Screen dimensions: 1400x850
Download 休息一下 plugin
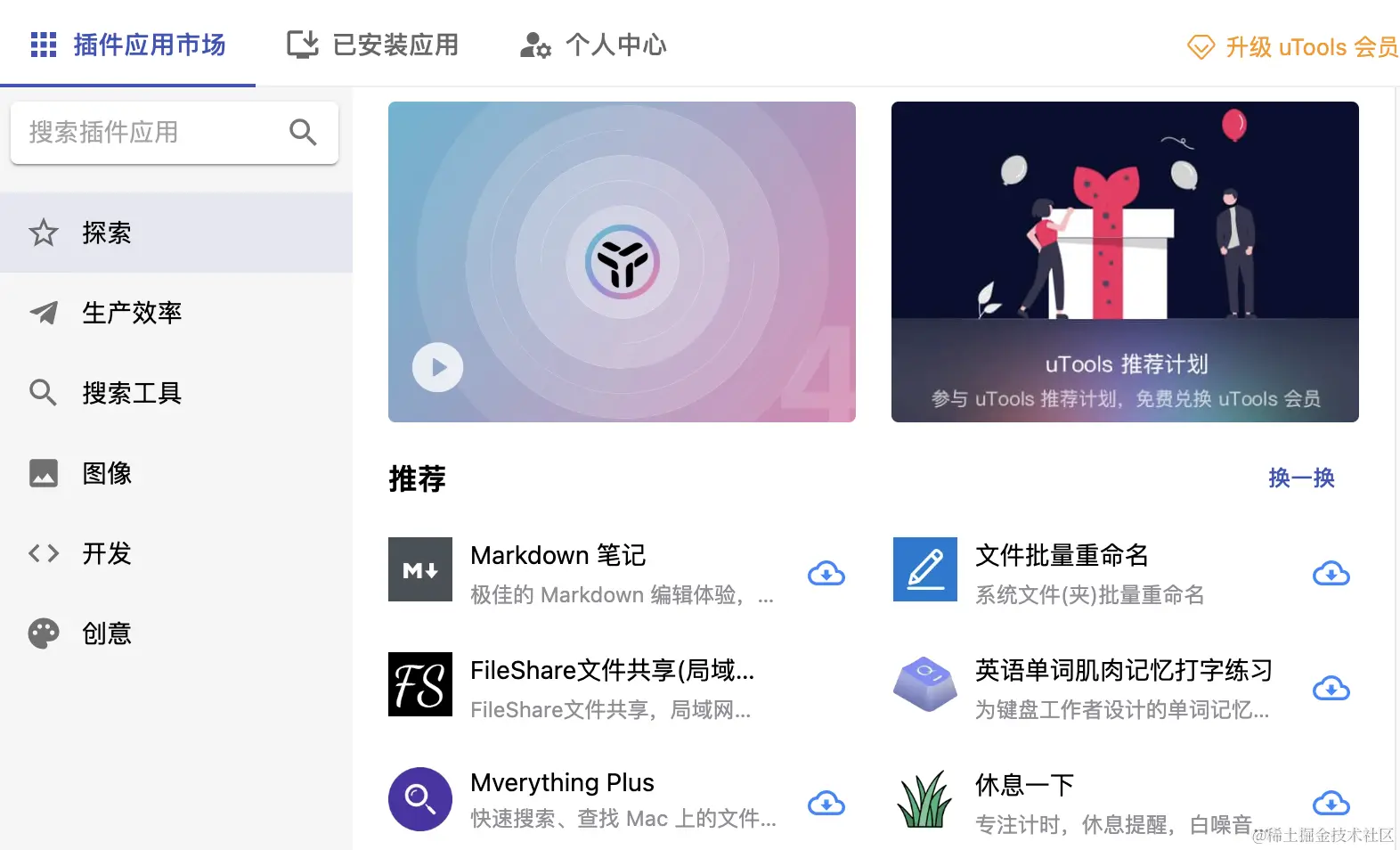[1331, 804]
